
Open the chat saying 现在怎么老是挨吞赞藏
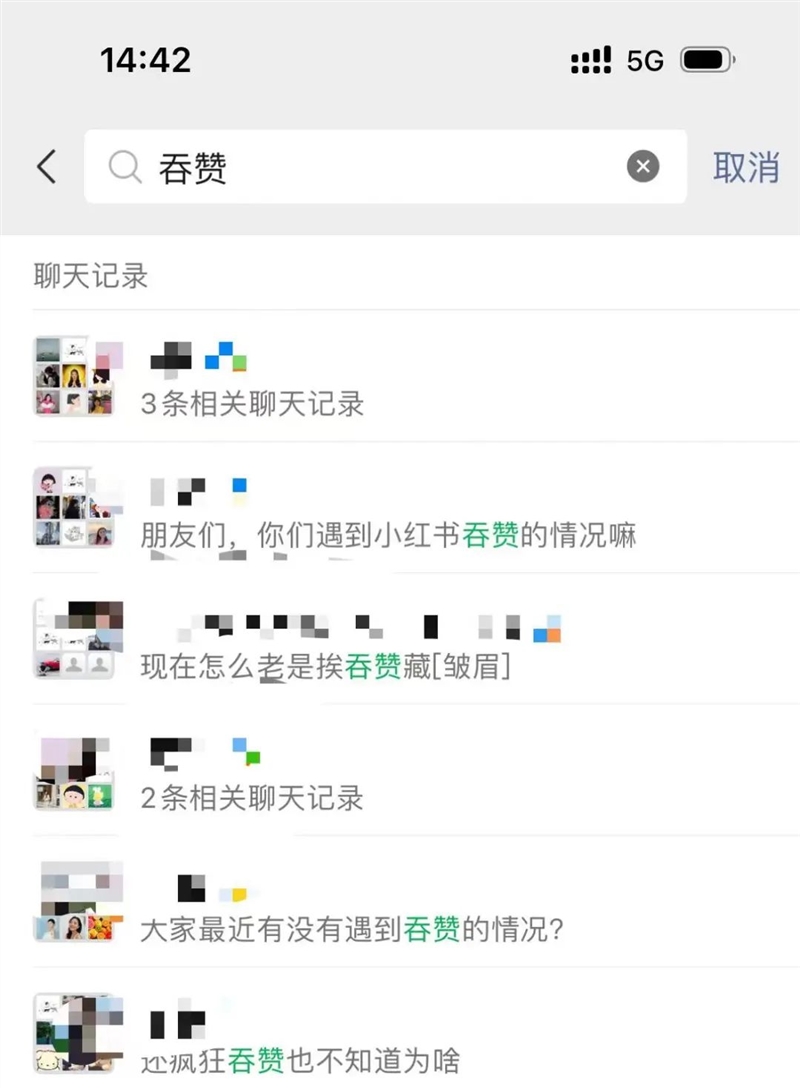[x=400, y=642]
